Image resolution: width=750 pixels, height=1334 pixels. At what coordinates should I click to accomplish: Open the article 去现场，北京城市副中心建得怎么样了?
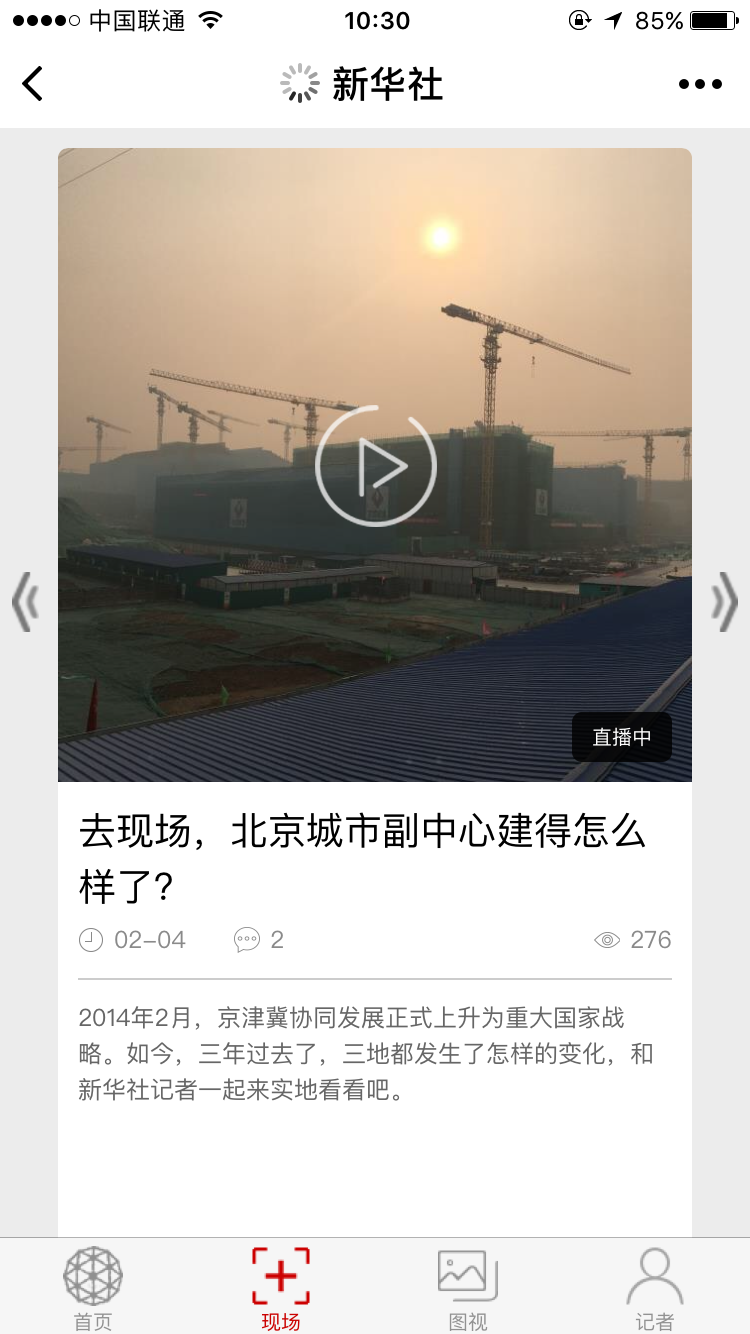[363, 857]
